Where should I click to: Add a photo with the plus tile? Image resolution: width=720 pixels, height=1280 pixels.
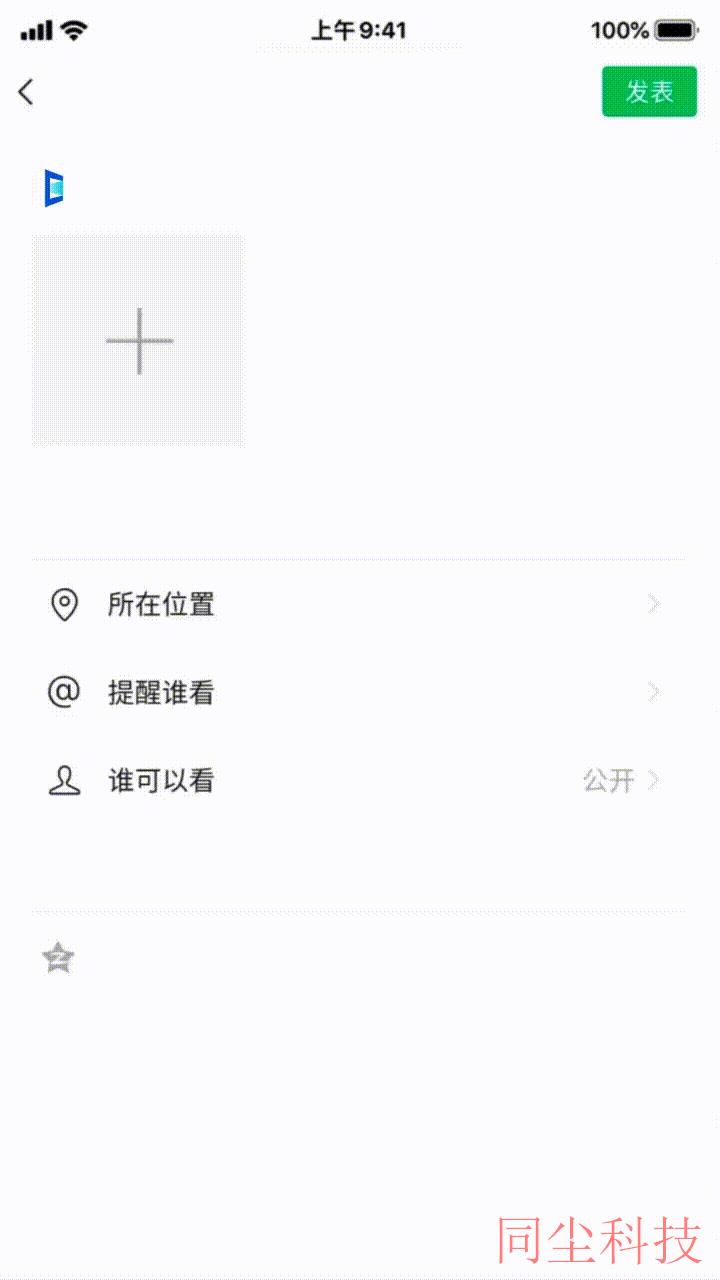pyautogui.click(x=138, y=341)
